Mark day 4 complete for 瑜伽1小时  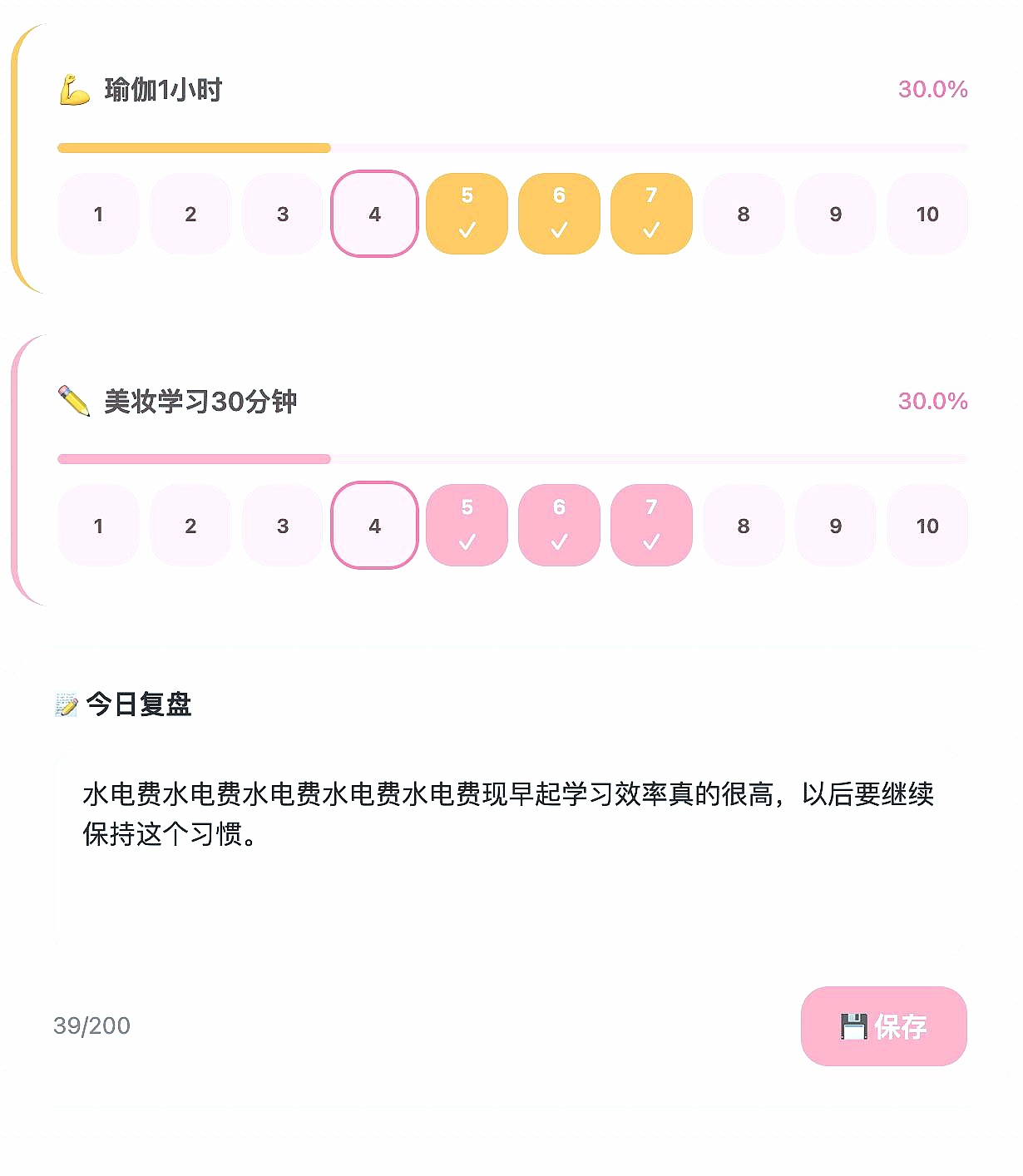374,214
